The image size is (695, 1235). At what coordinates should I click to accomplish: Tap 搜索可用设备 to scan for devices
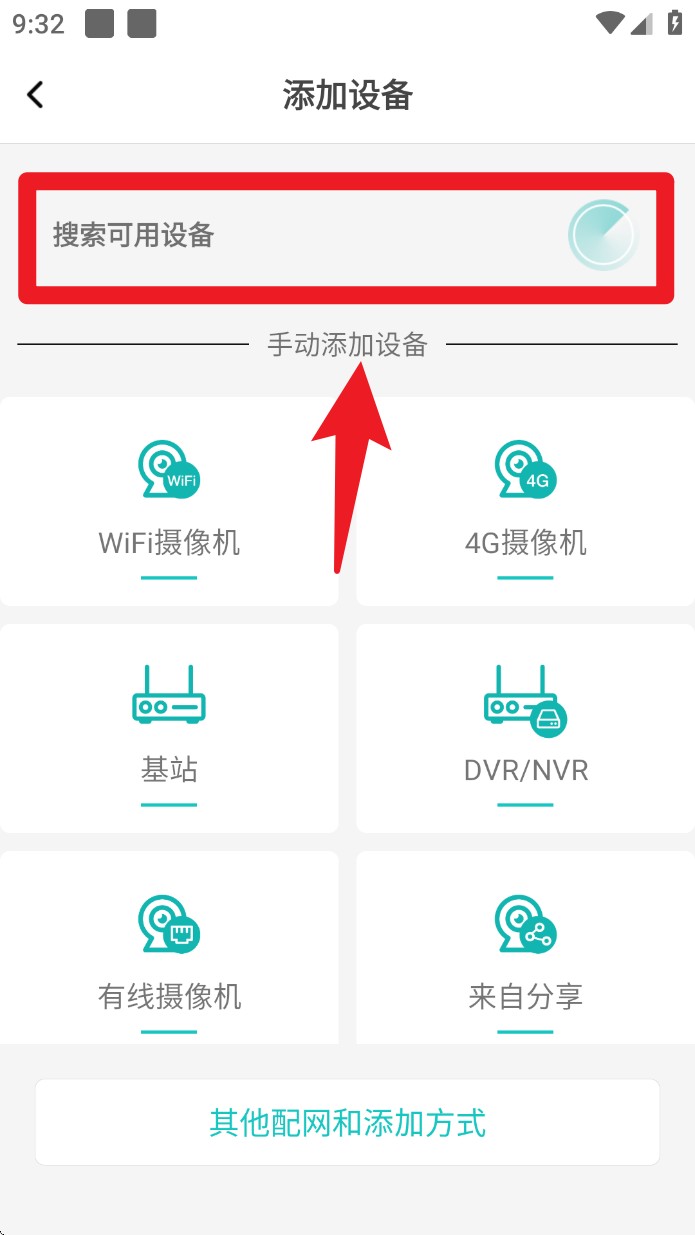pyautogui.click(x=346, y=237)
